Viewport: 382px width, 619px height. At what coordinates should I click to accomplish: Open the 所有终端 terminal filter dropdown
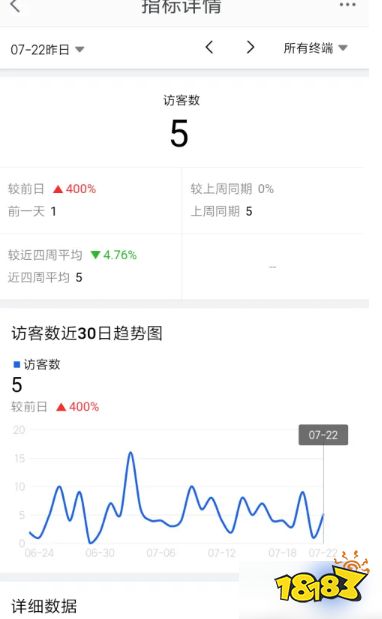(315, 48)
